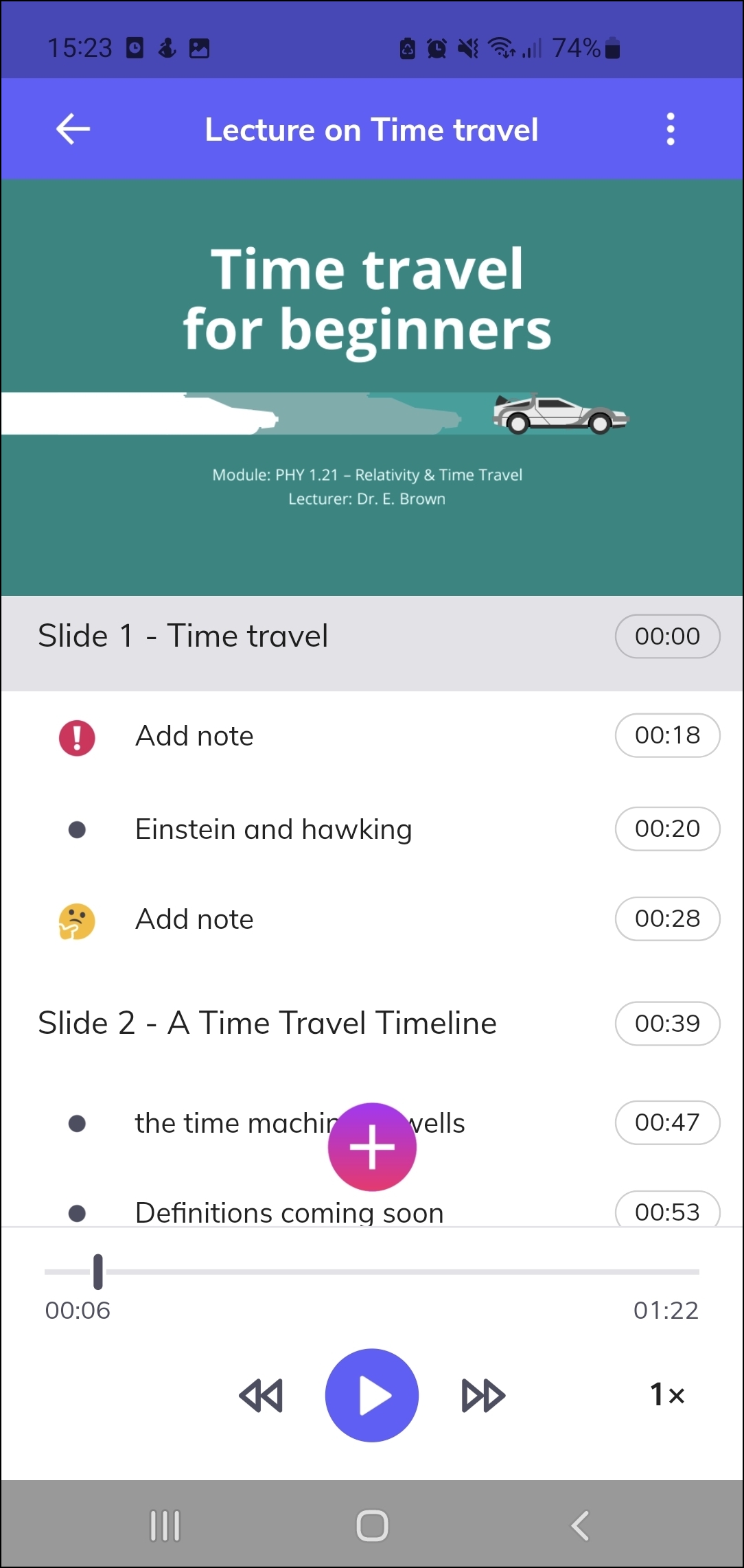Select the Einstein and hawking note
The image size is (744, 1568).
[x=273, y=829]
